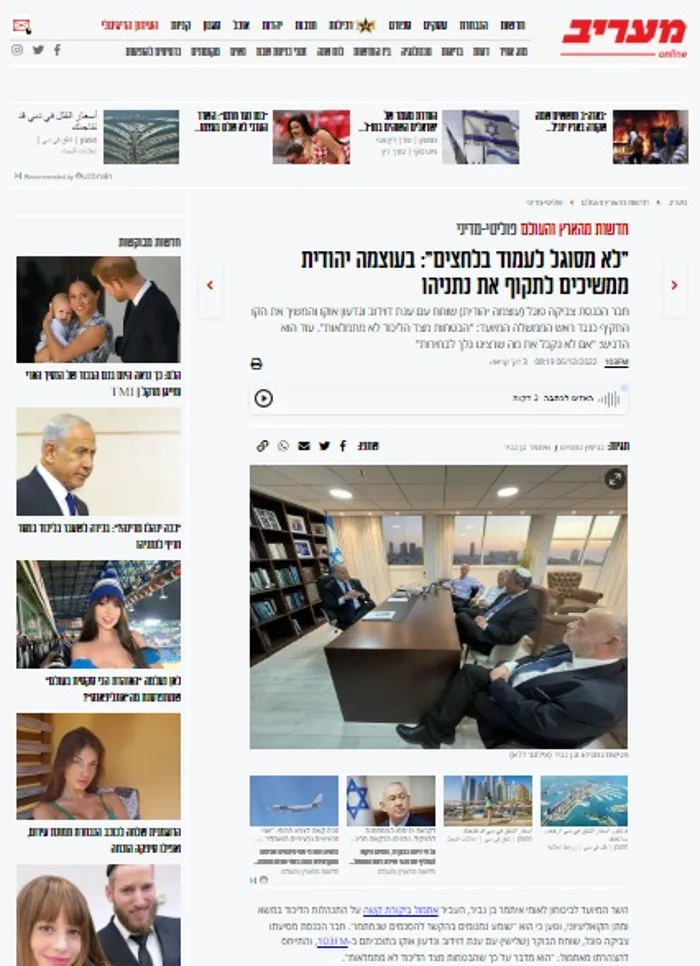700x966 pixels.
Task: Share the article via email envelope icon
Action: point(304,445)
